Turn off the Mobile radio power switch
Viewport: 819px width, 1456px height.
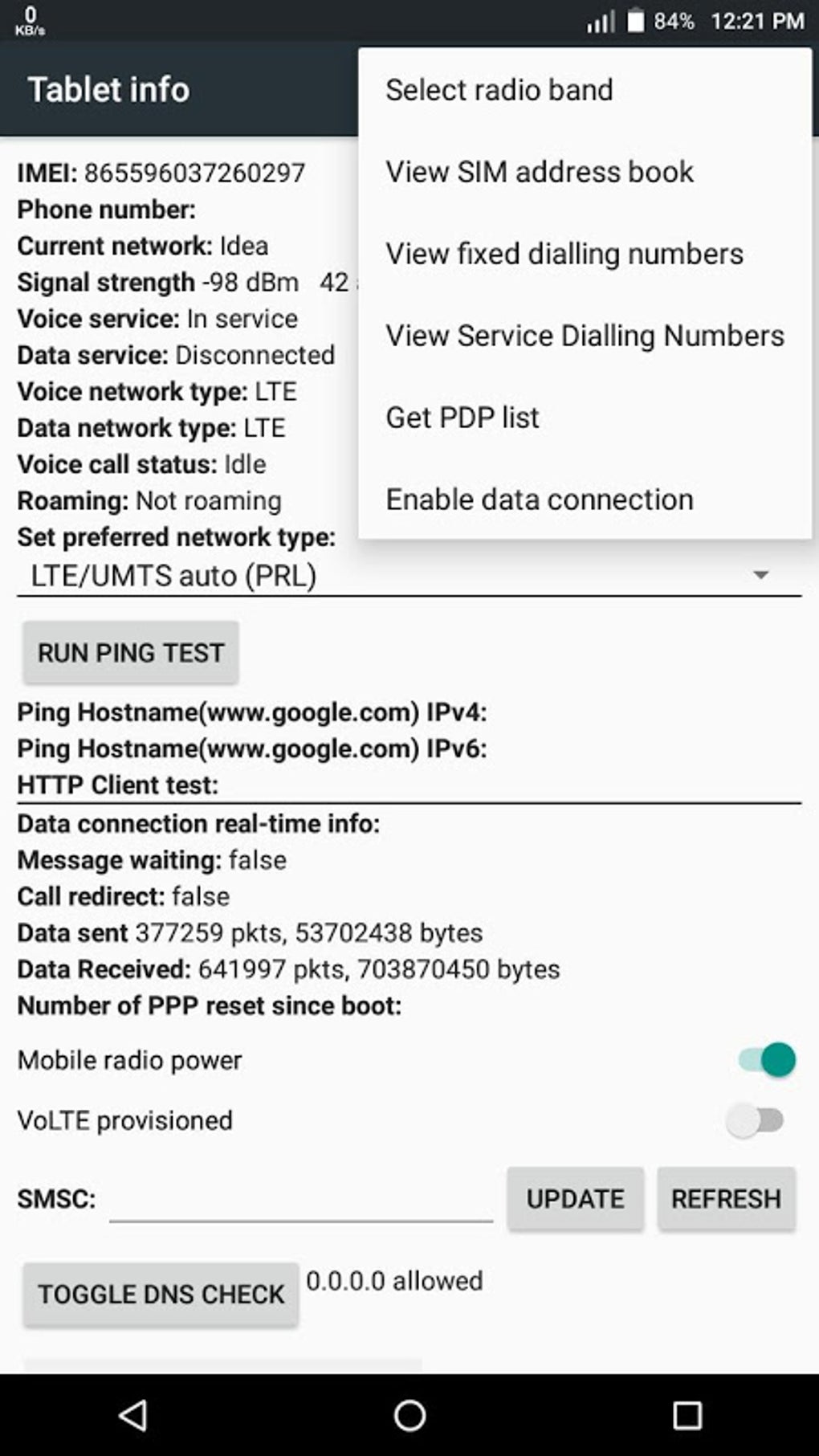coord(766,1060)
